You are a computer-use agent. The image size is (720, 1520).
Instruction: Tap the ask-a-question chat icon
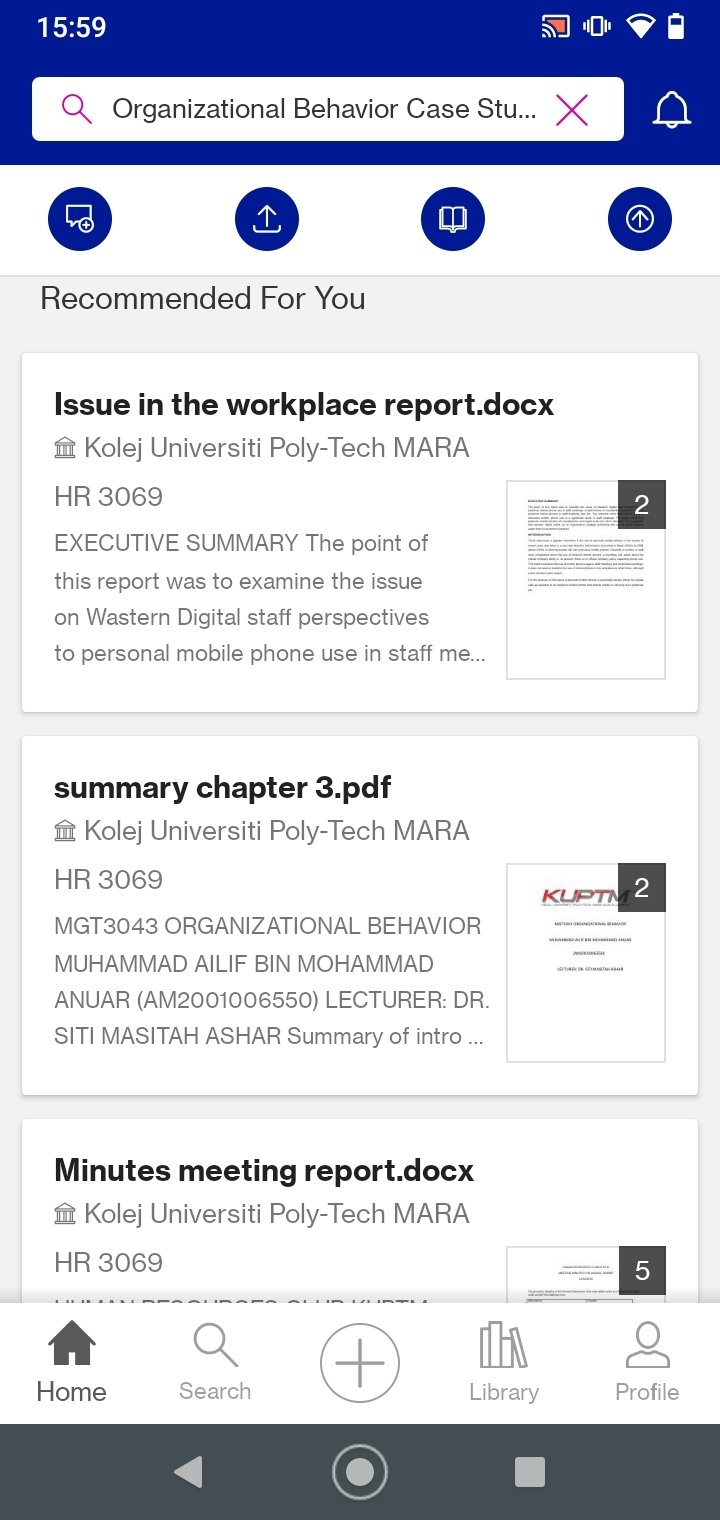click(x=80, y=219)
